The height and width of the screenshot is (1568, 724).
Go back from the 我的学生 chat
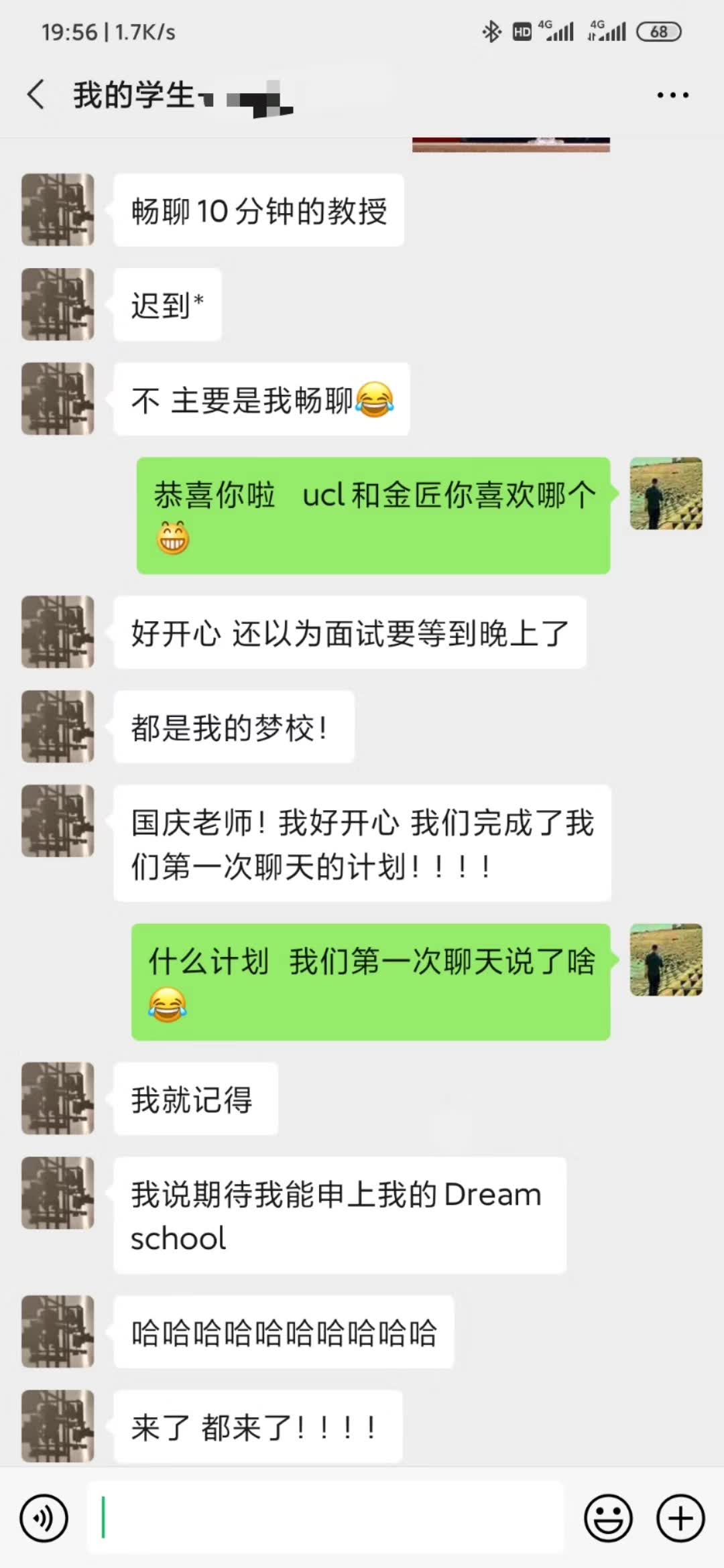[x=36, y=94]
